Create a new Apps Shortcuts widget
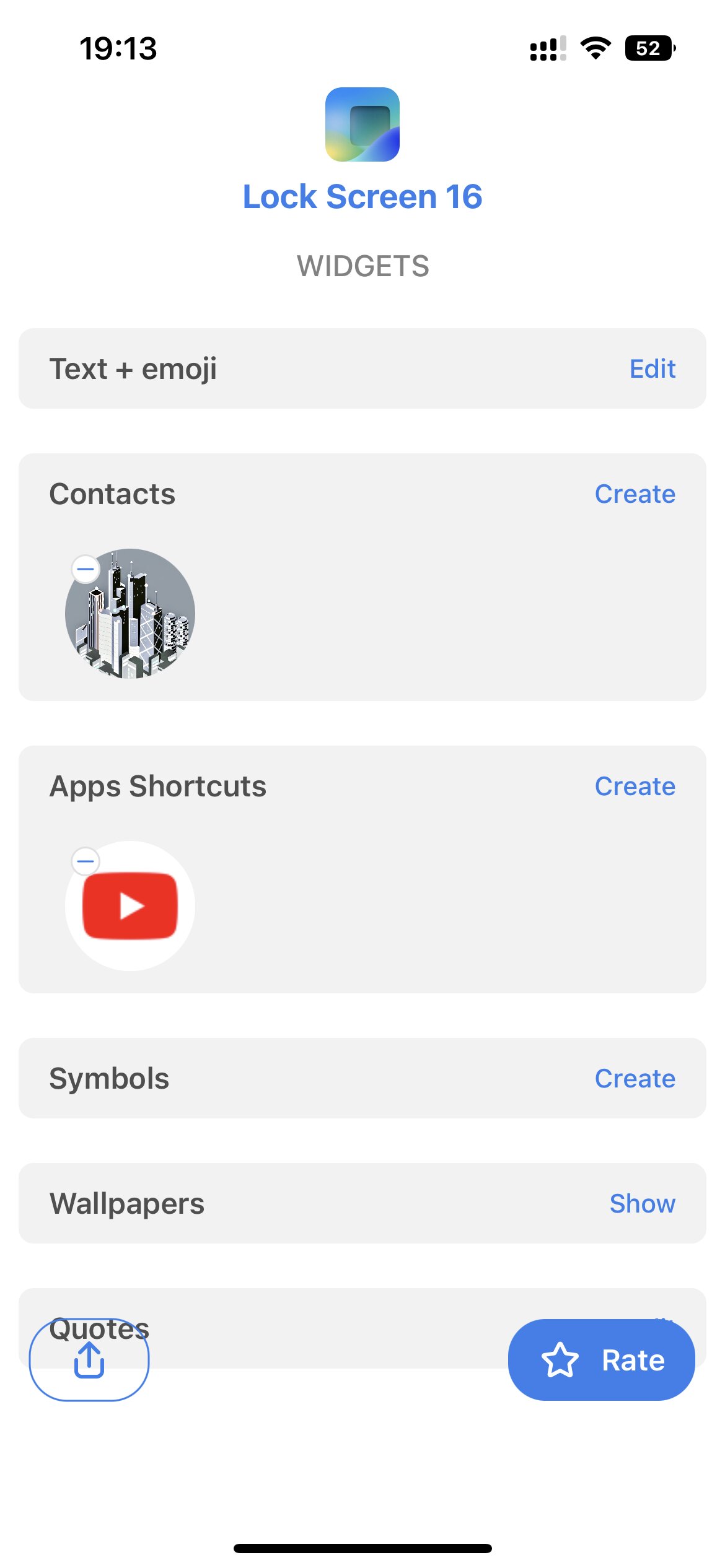This screenshot has width=725, height=1568. tap(635, 786)
